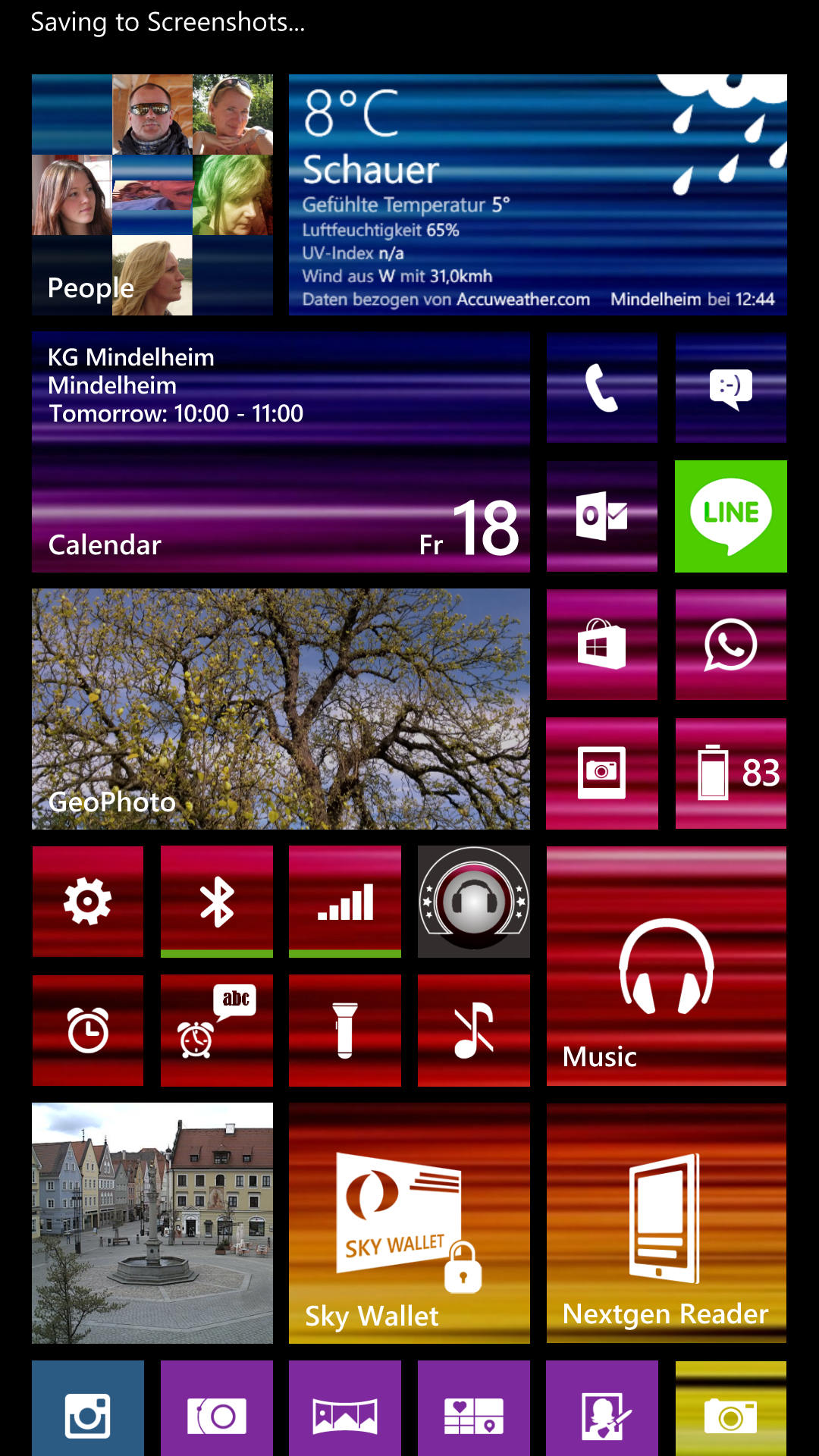Open the Settings gear tile
The image size is (819, 1456).
(x=88, y=902)
